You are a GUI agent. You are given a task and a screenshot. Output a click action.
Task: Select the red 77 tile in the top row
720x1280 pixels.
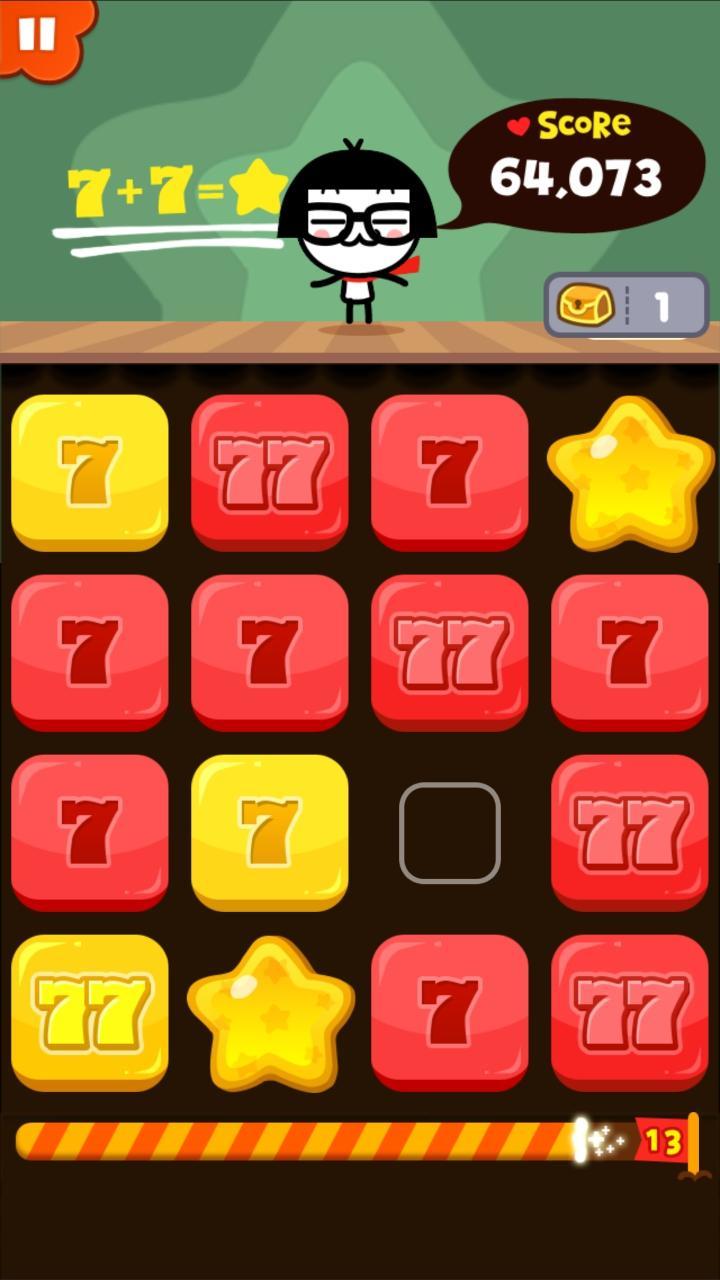tap(270, 470)
